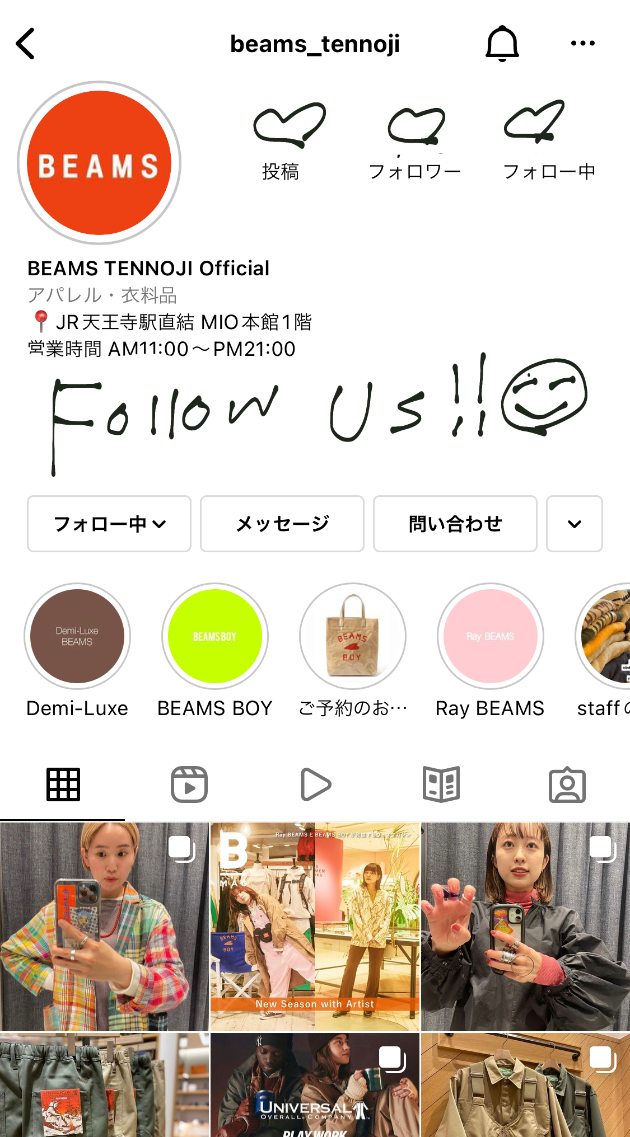
Task: Open the BEAMS BOY story highlight
Action: click(x=214, y=636)
